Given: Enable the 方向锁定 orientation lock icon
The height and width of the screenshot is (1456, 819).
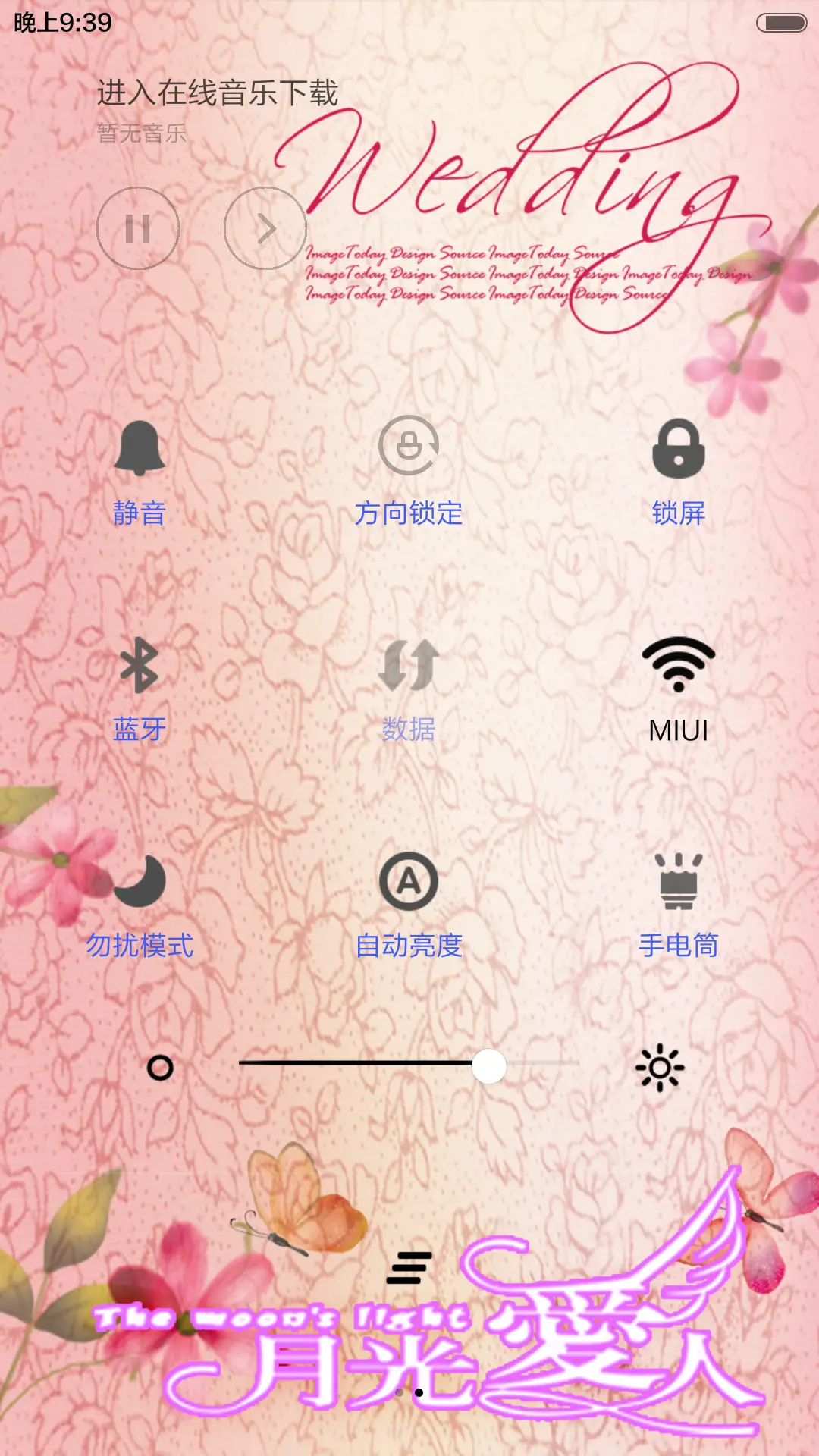Looking at the screenshot, I should point(409,445).
